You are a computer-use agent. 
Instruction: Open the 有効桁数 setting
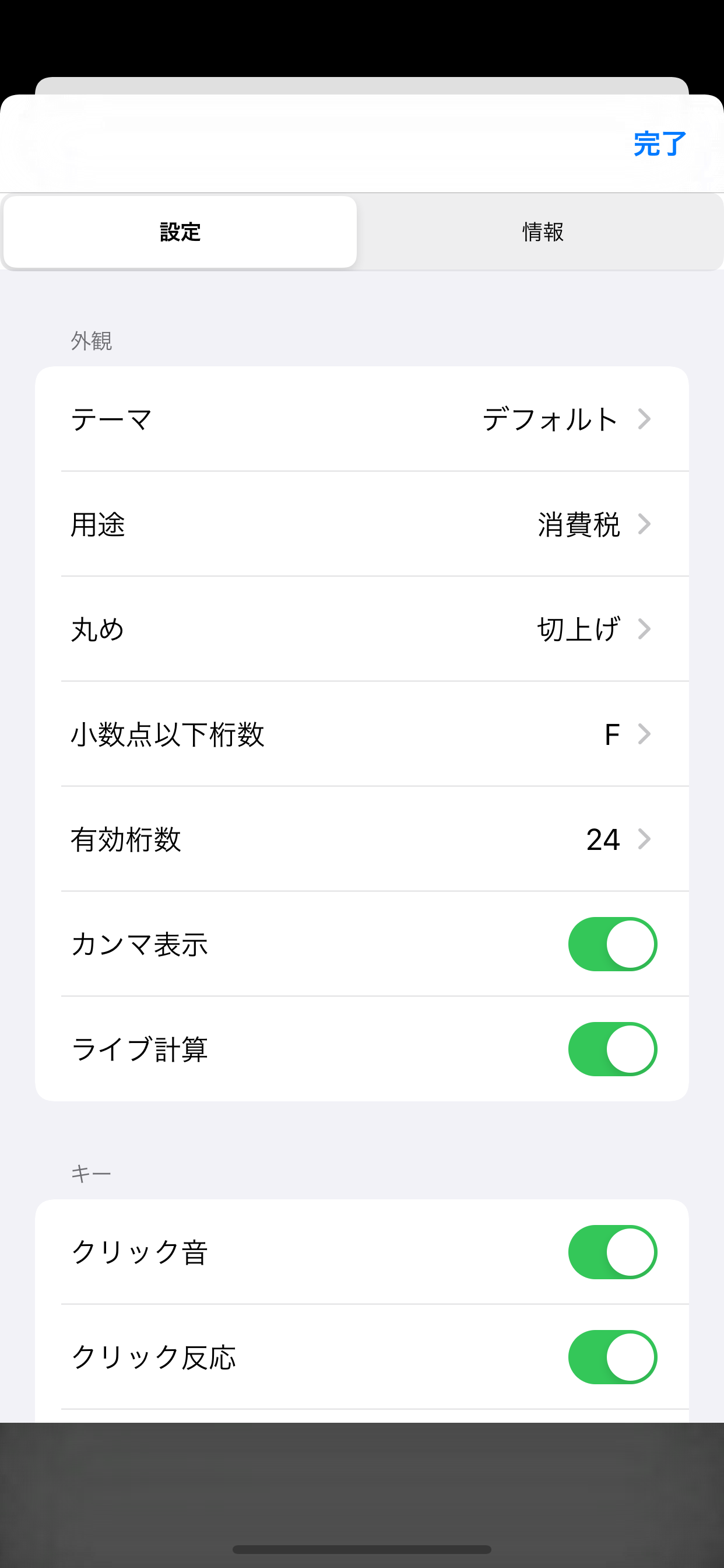(x=362, y=839)
